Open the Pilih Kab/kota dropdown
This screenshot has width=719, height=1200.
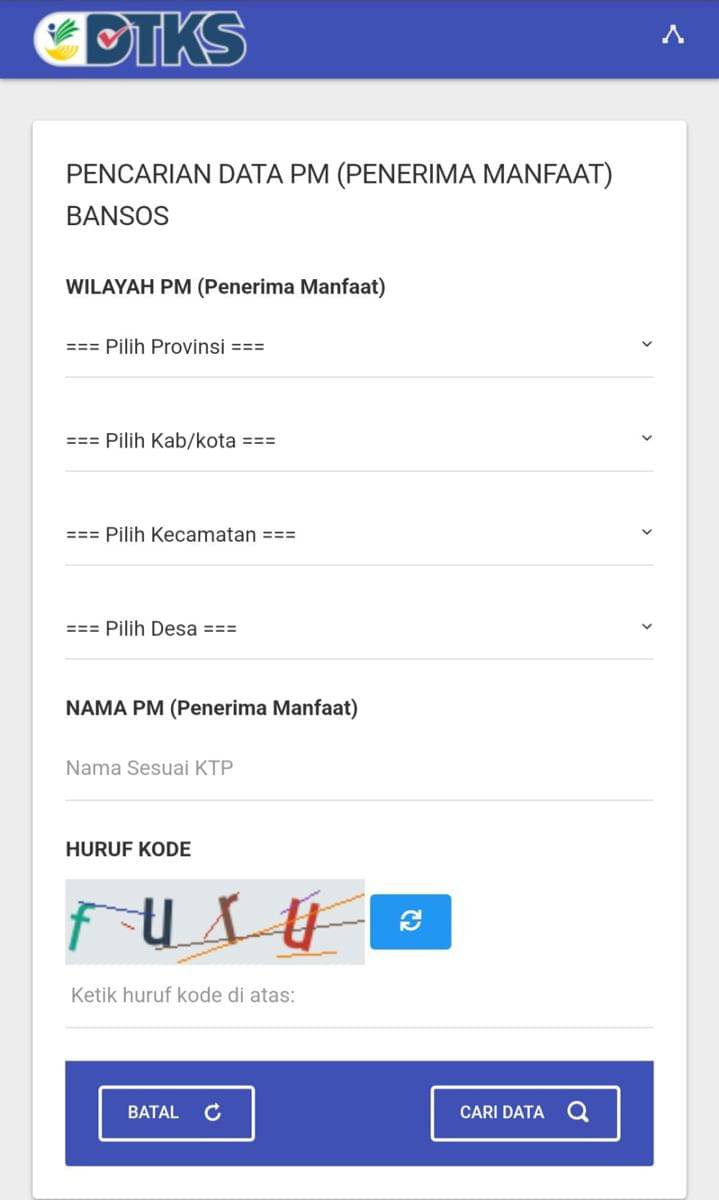pyautogui.click(x=359, y=441)
